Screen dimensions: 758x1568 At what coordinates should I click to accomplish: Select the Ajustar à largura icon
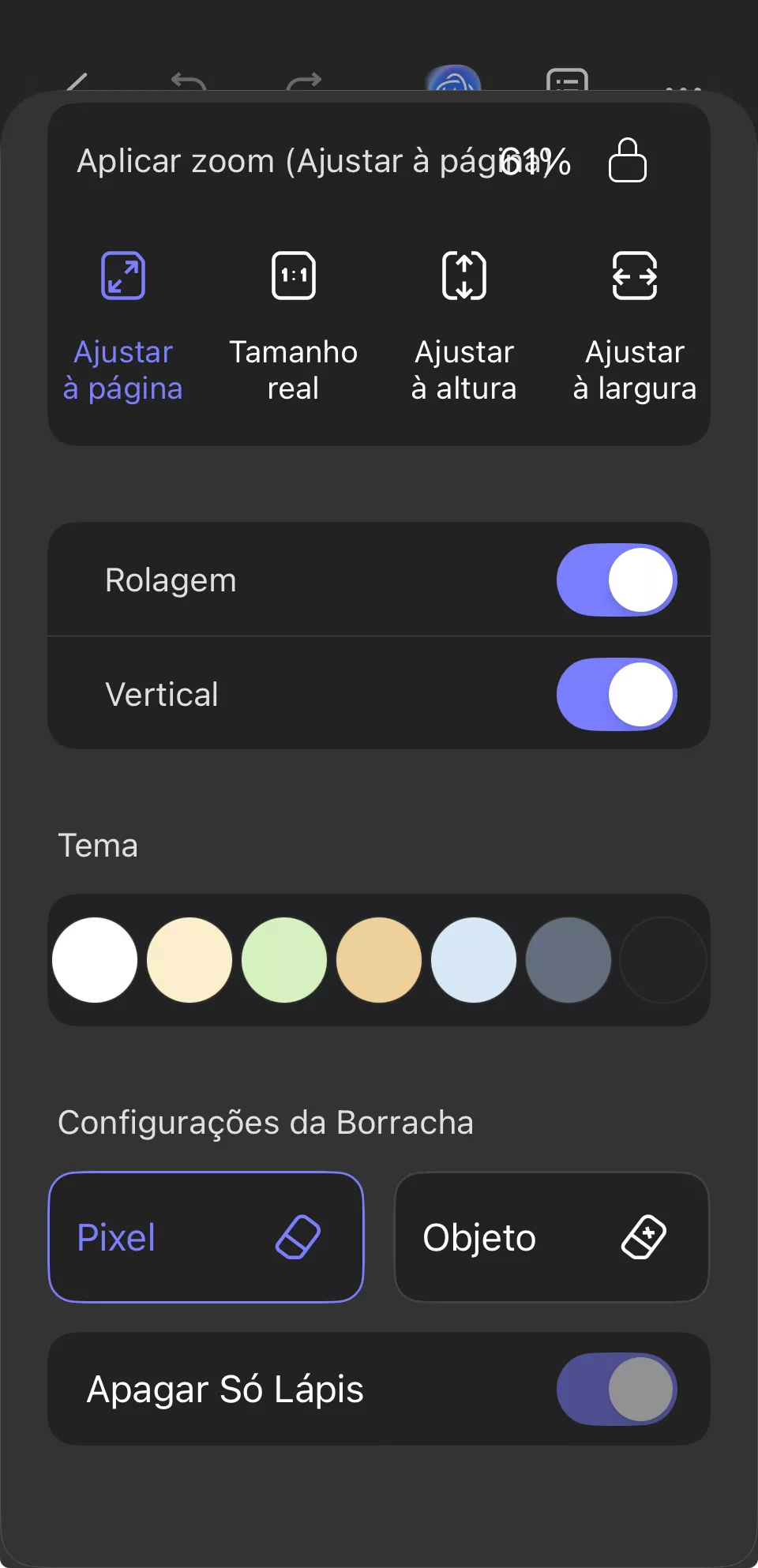click(x=634, y=276)
